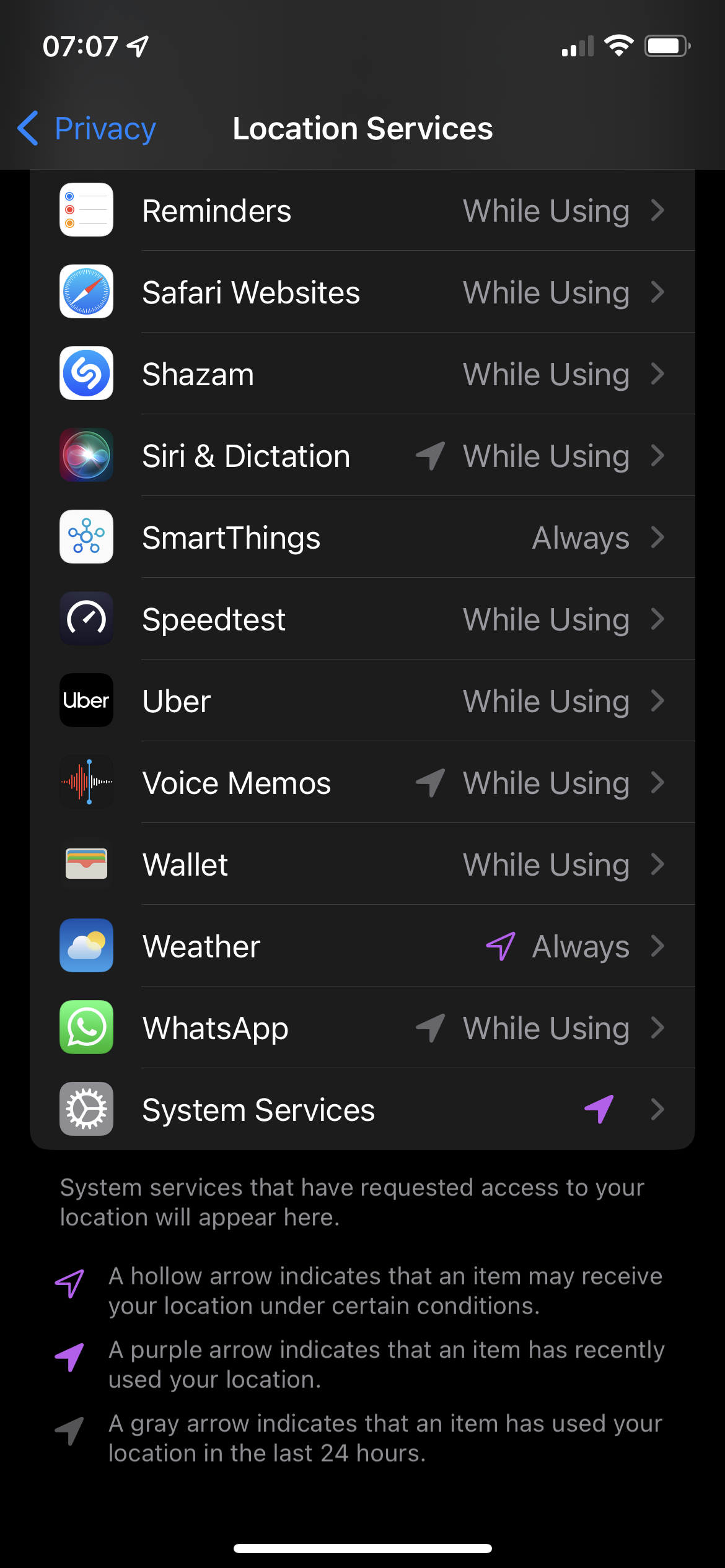Open Voice Memos location access
This screenshot has height=1568, width=725.
(x=362, y=783)
